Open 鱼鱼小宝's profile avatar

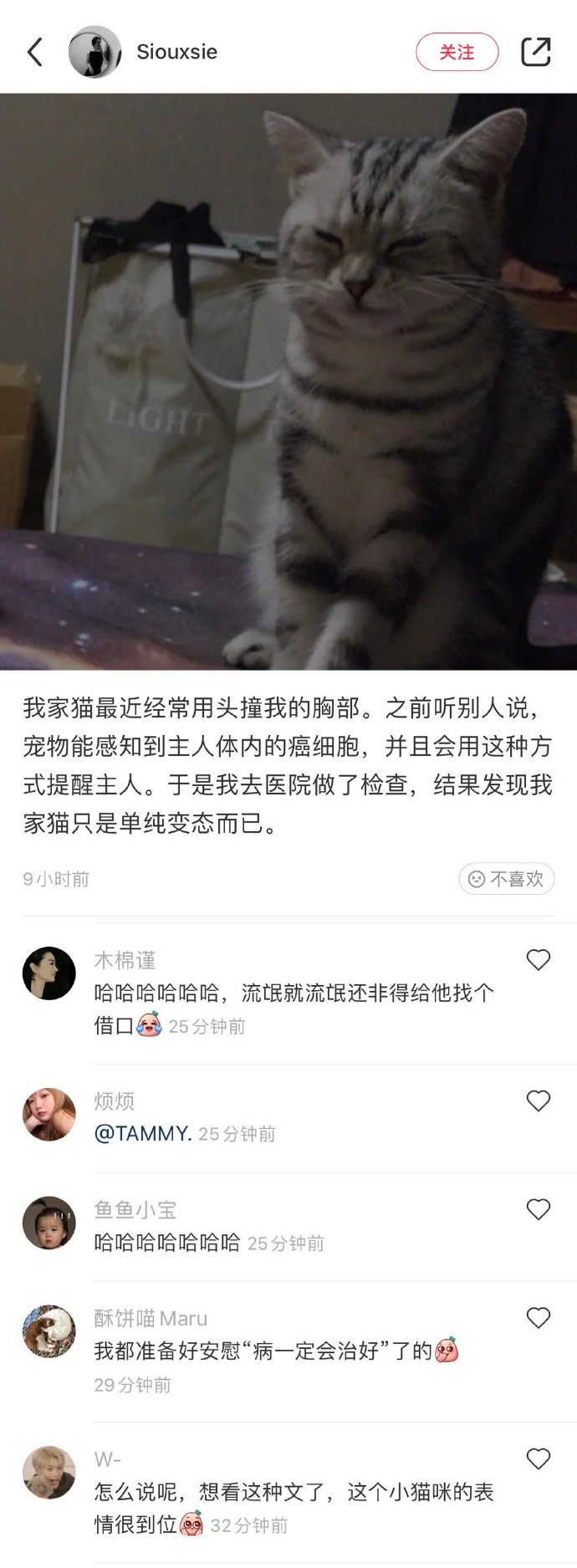click(x=49, y=1223)
